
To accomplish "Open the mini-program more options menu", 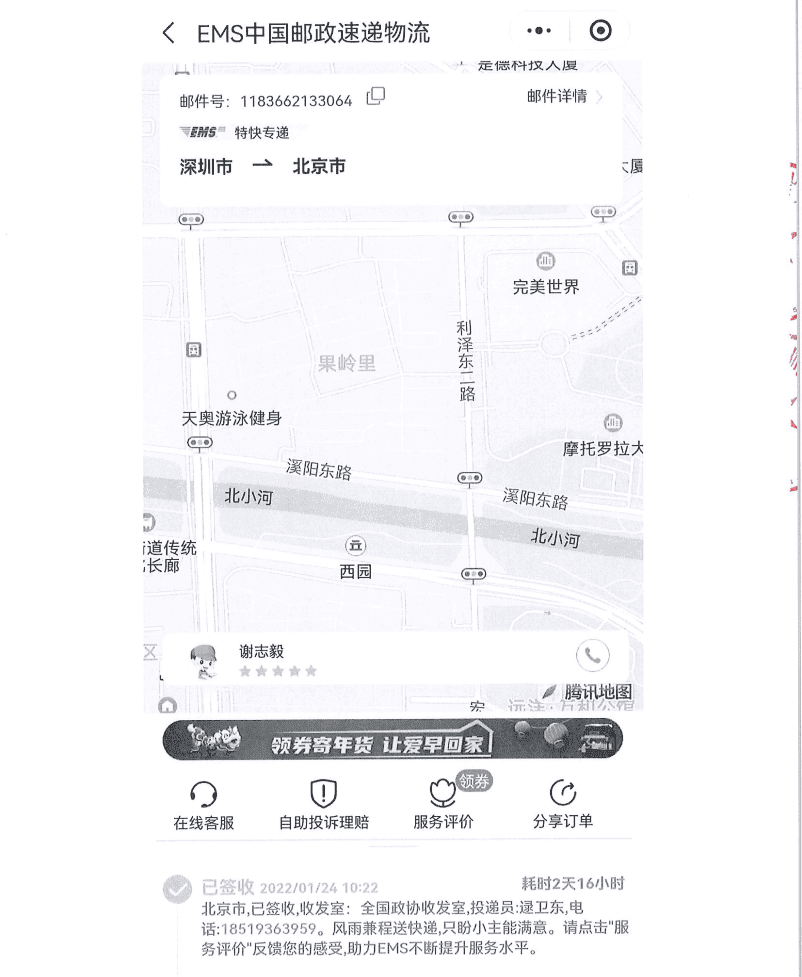I will click(x=539, y=31).
